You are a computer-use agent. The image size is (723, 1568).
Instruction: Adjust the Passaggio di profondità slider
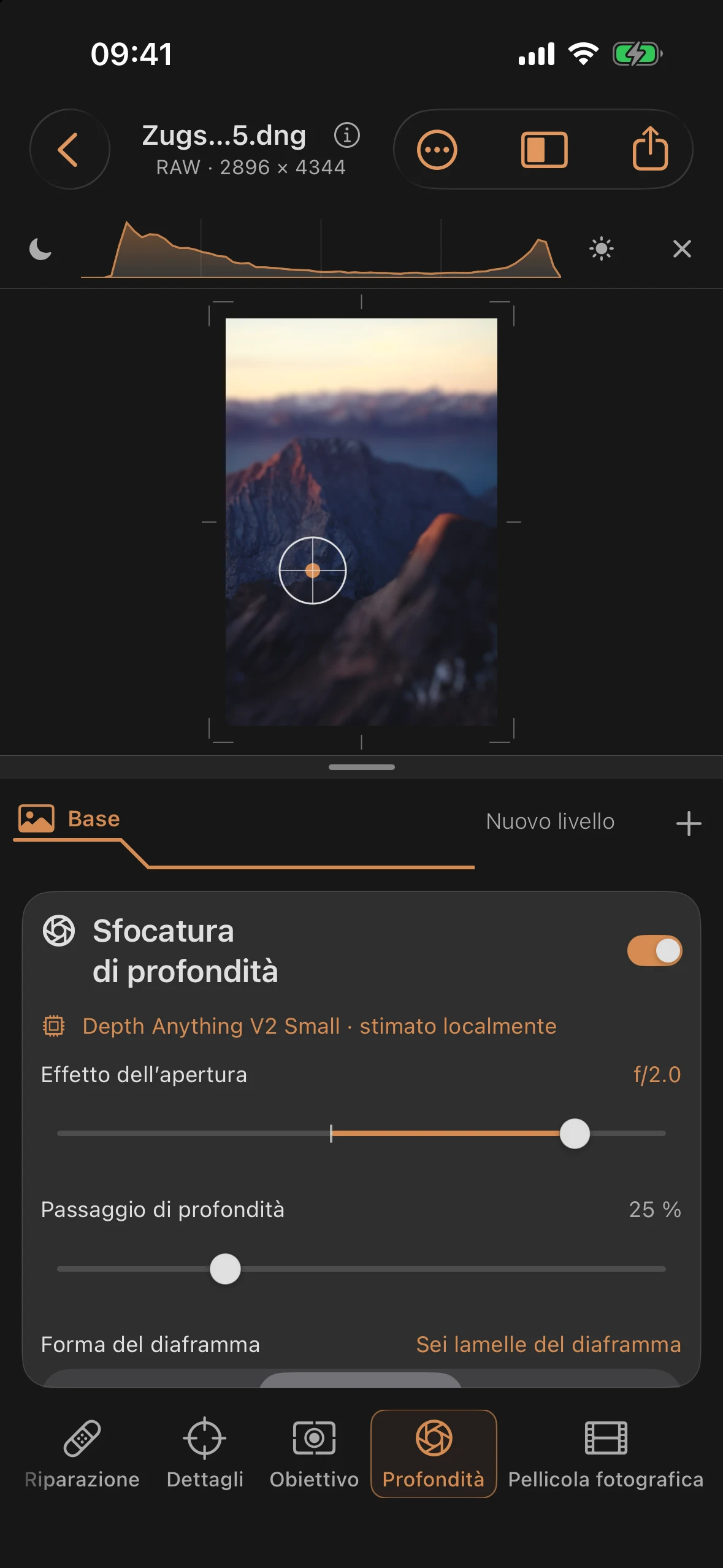tap(225, 1269)
